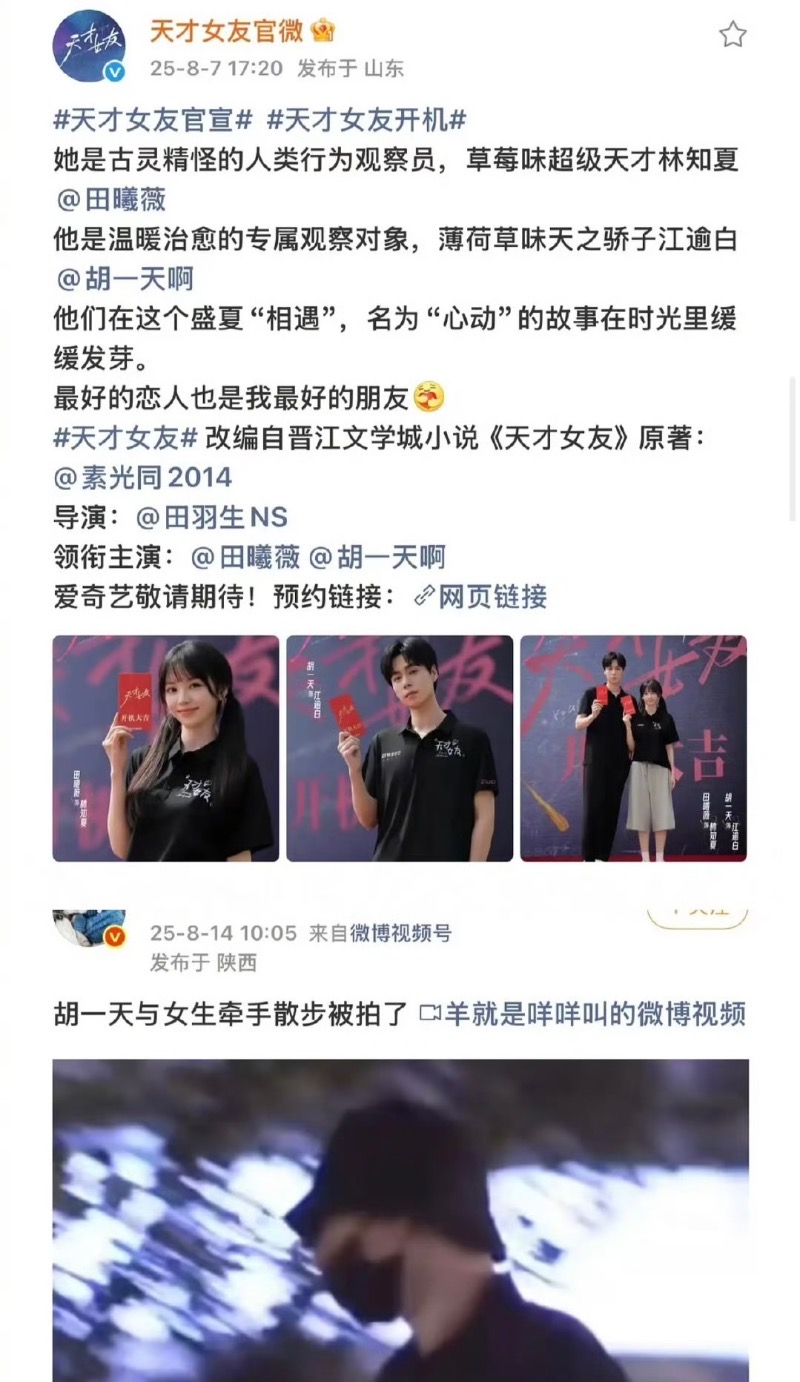The height and width of the screenshot is (1382, 800).
Task: Open 天才女友官微 account name
Action: point(227,32)
